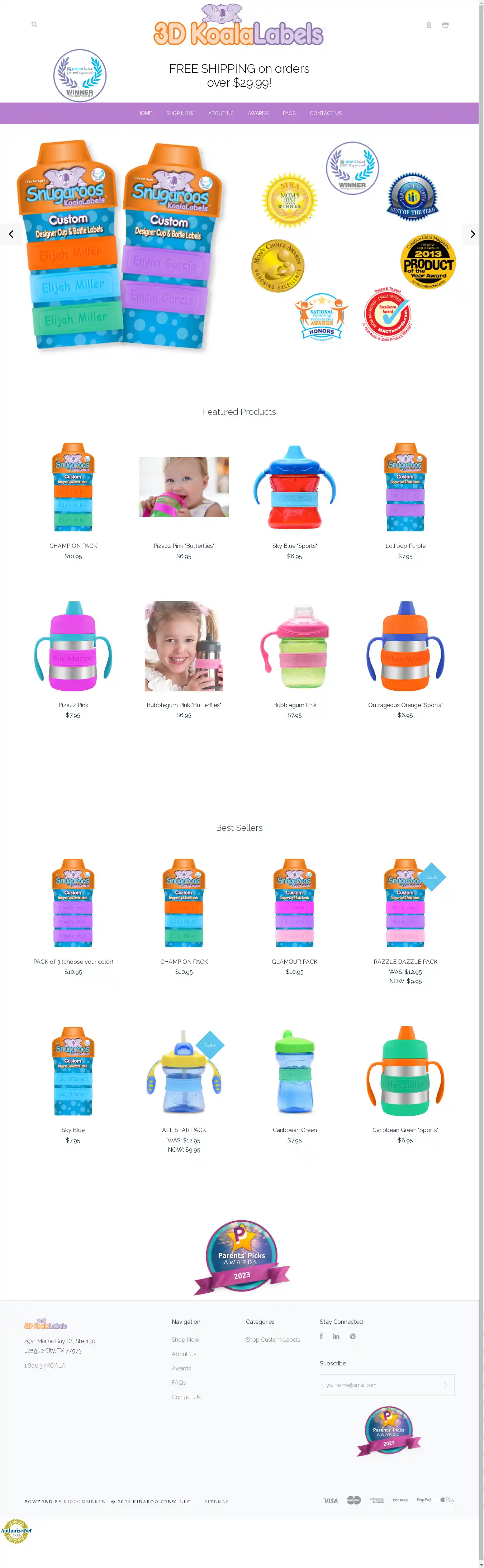
Task: Open FAQs from the top navigation bar
Action: [x=289, y=113]
